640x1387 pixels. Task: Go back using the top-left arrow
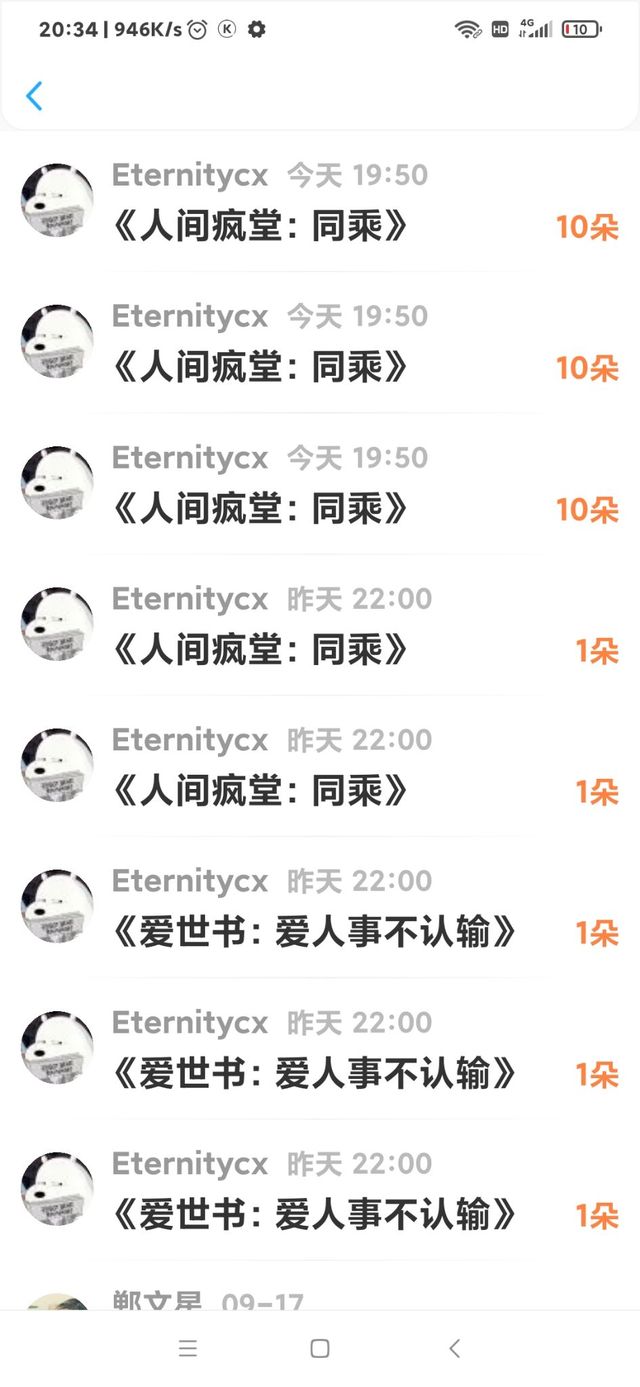[x=34, y=96]
